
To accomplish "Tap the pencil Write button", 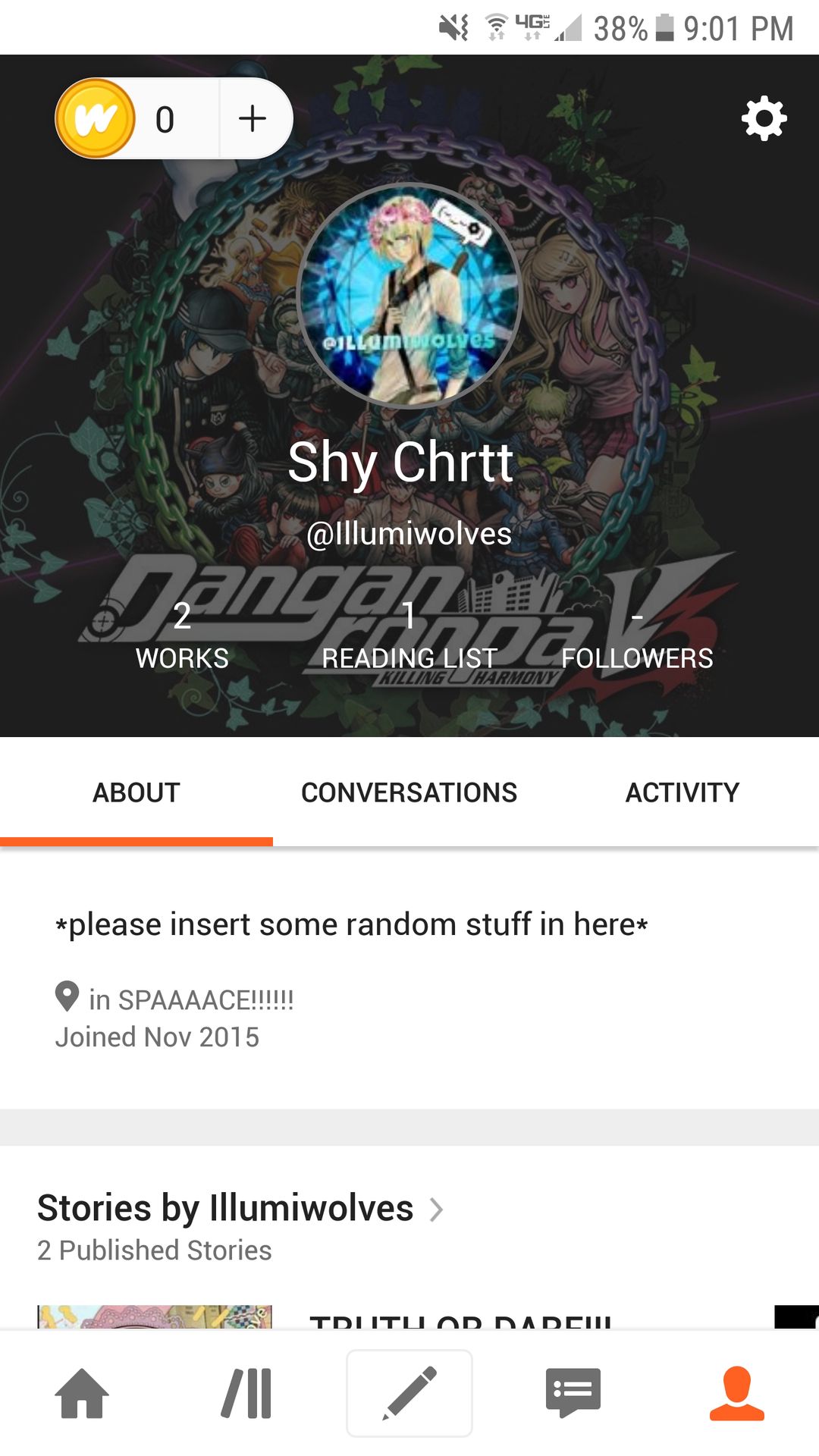I will pos(409,1393).
